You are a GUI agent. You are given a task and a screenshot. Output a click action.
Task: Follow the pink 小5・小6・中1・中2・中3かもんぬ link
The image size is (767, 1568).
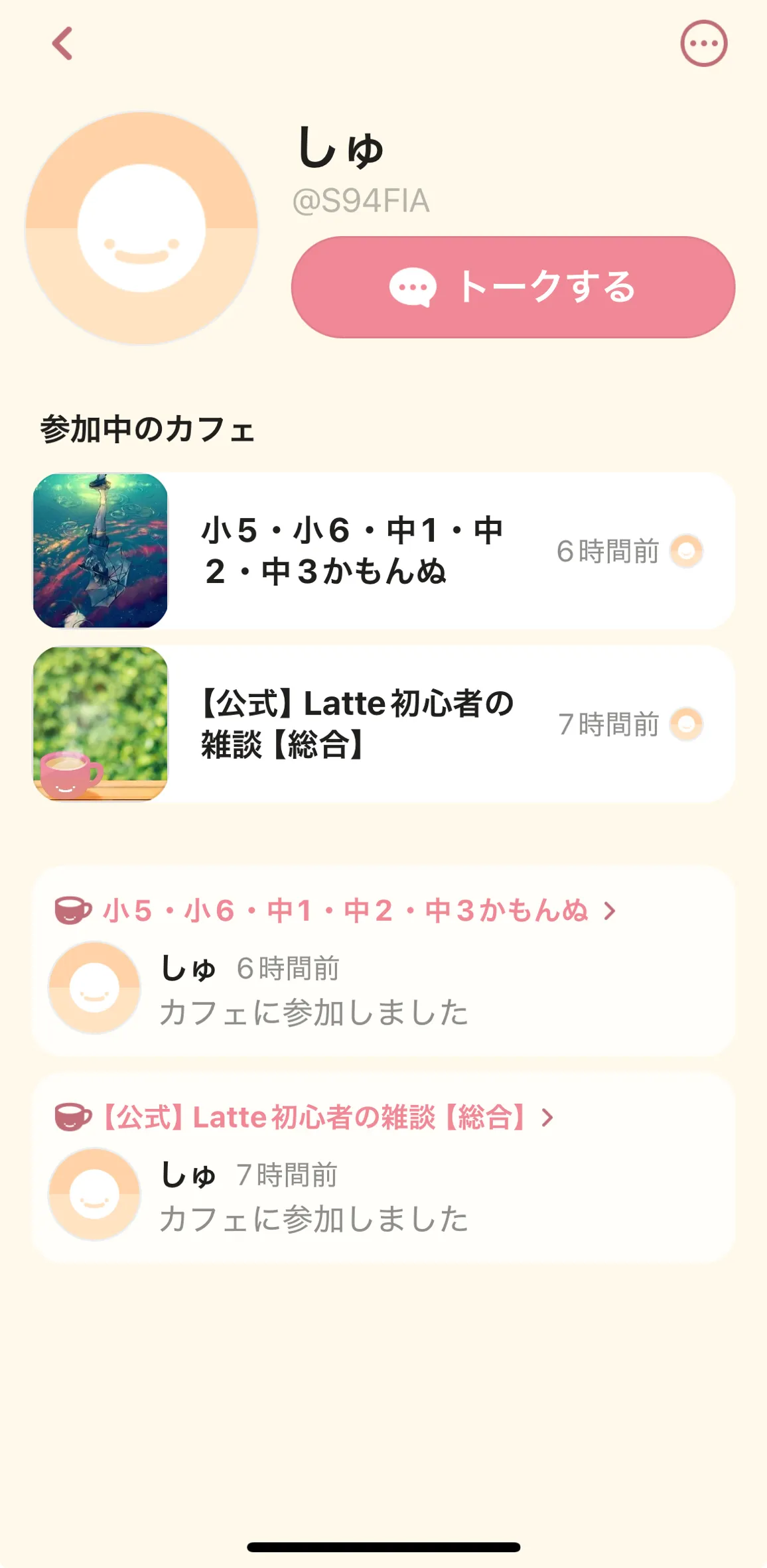coord(345,911)
